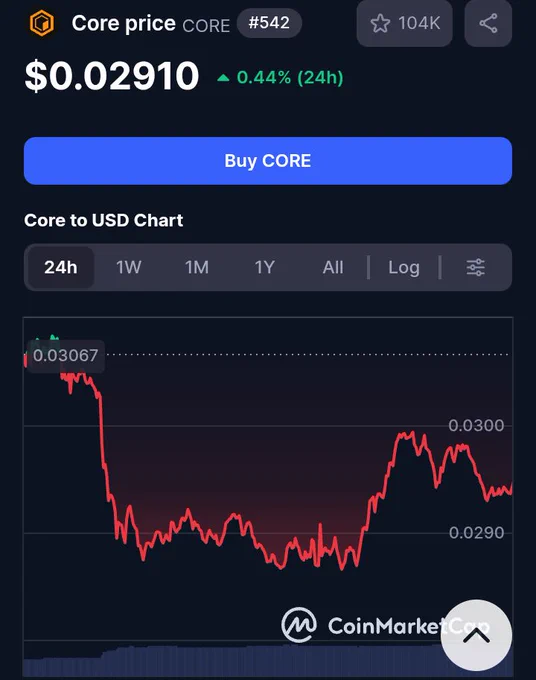
Task: Share the Core price page
Action: pyautogui.click(x=488, y=23)
